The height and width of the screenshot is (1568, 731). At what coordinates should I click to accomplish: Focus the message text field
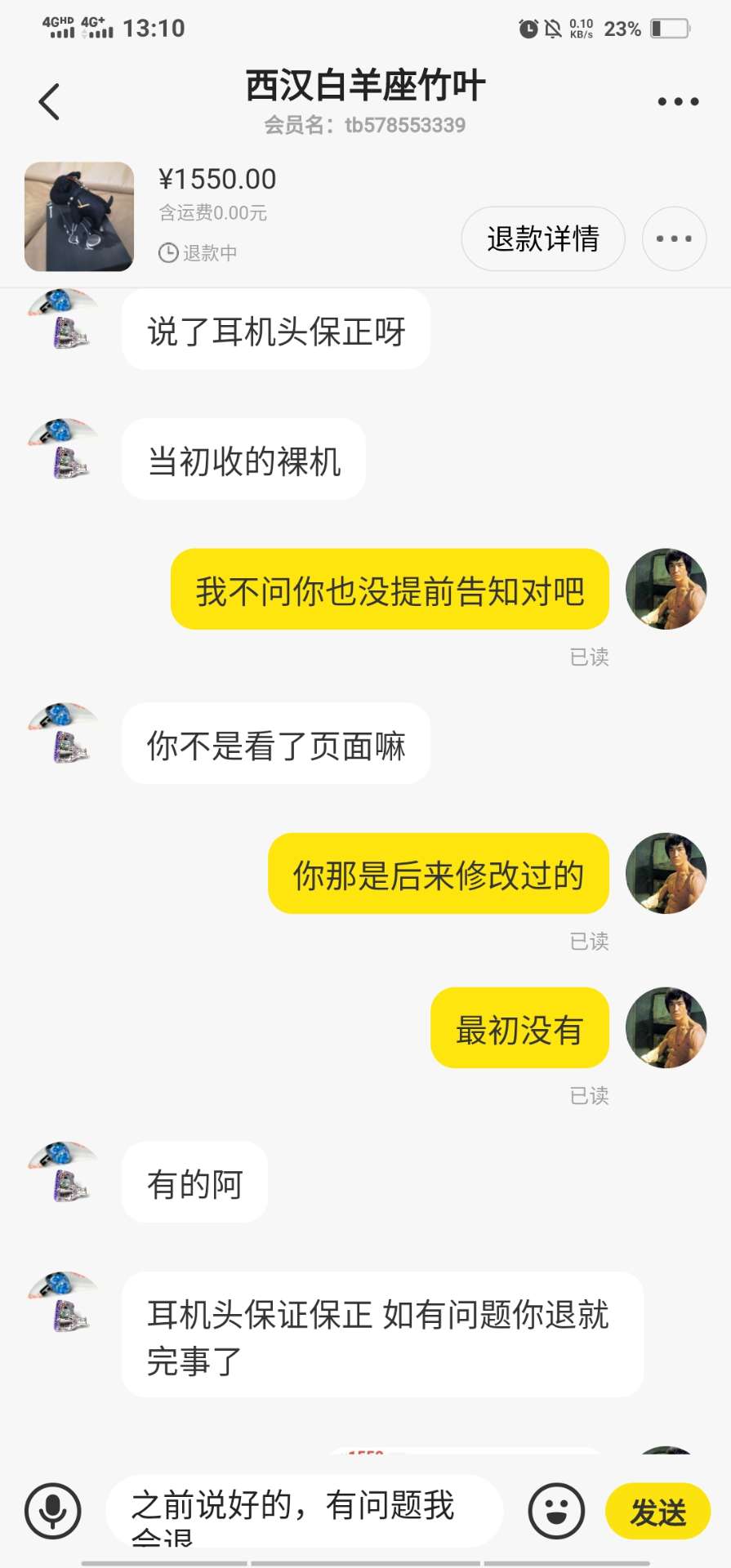[x=302, y=1511]
